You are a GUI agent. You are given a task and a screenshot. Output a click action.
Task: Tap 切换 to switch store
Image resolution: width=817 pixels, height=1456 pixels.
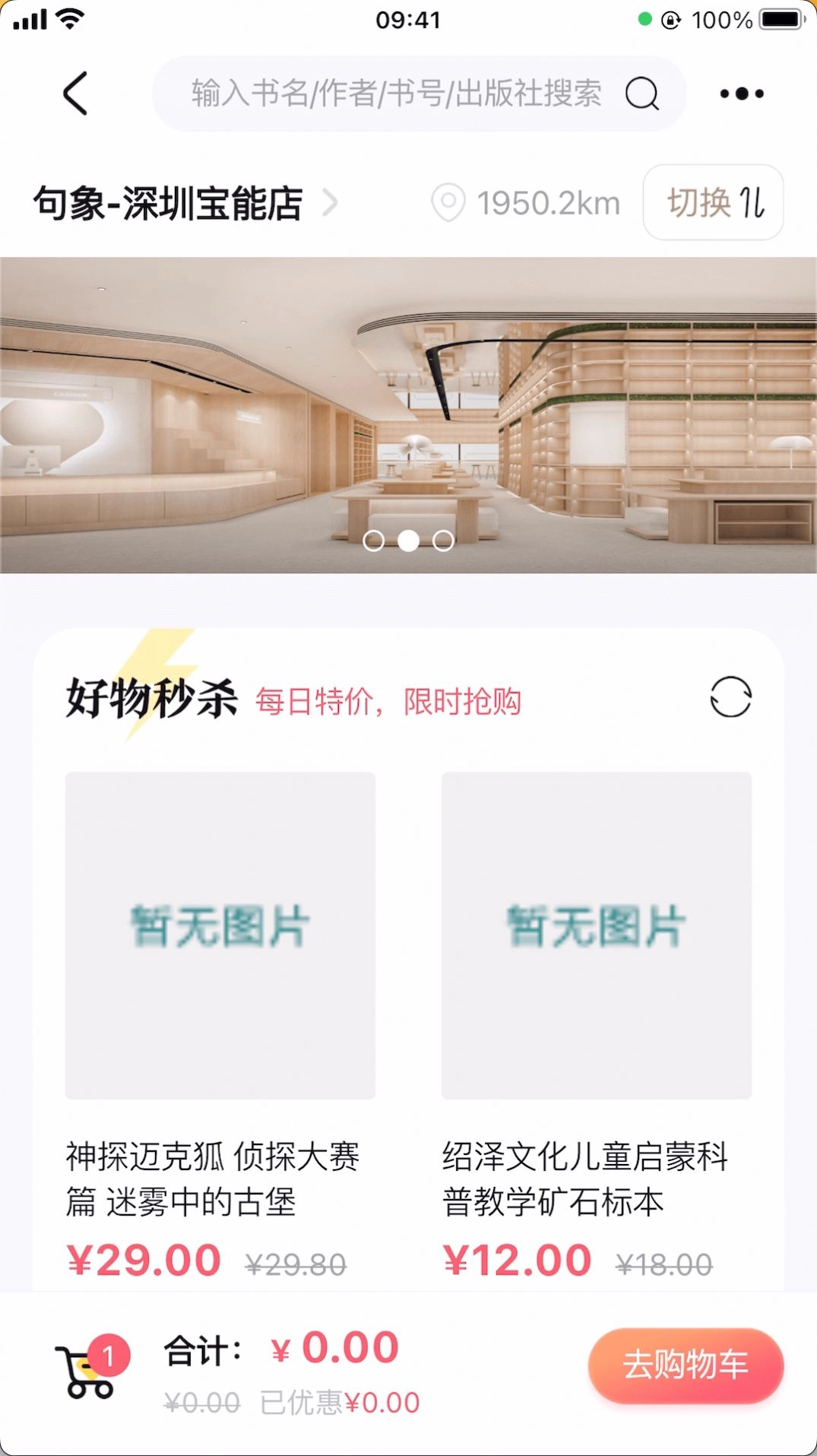[x=713, y=203]
